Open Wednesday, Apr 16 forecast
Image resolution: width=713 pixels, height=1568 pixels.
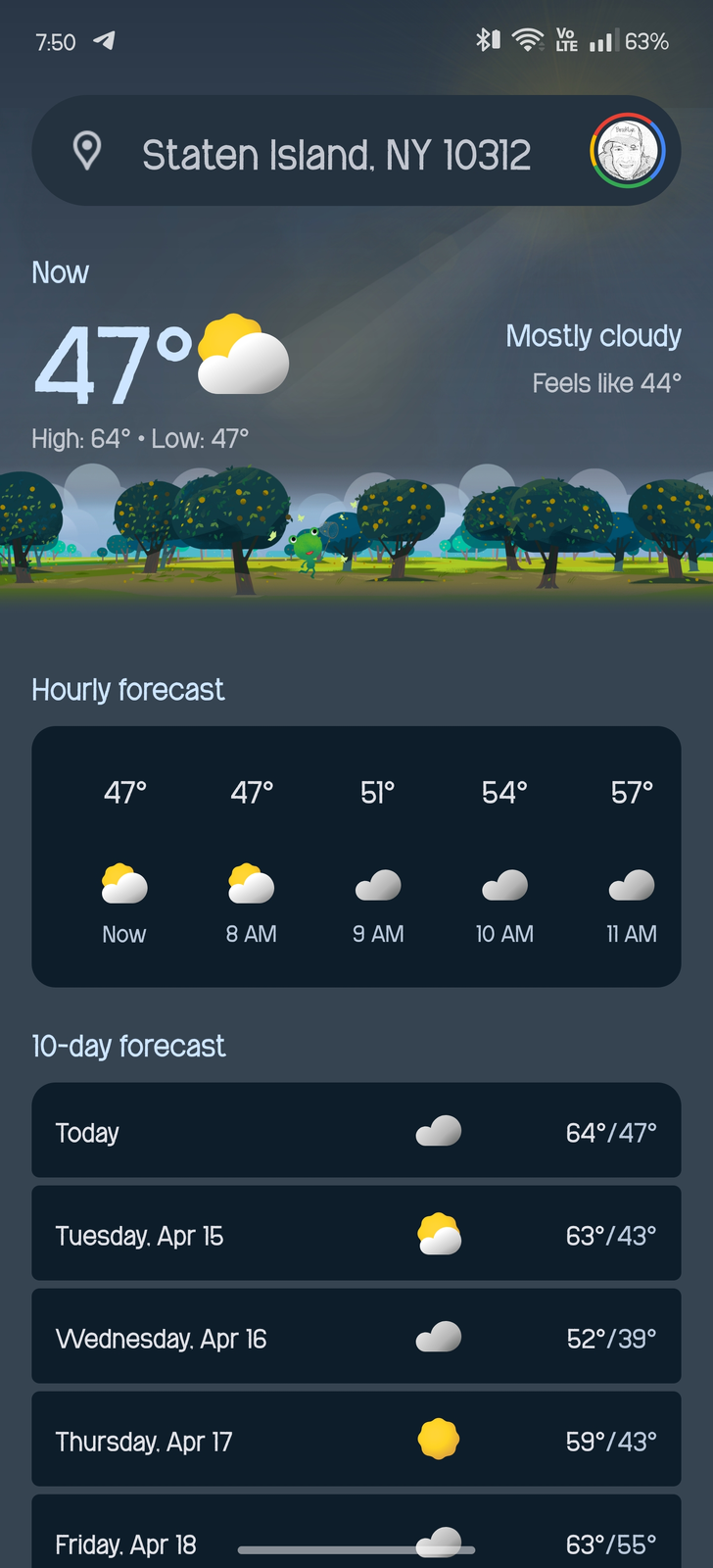[356, 1337]
